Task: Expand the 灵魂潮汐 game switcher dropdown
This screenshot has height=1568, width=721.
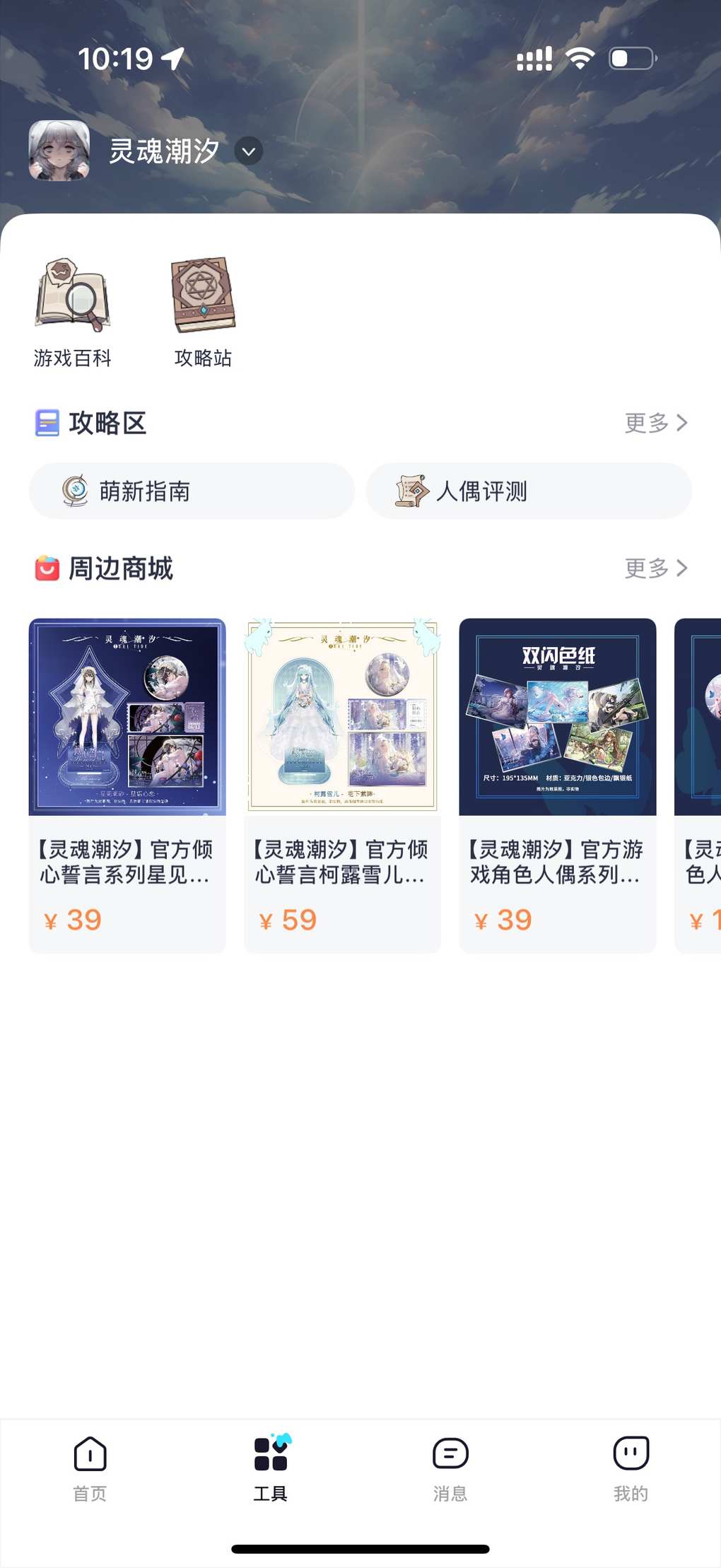Action: pos(248,151)
